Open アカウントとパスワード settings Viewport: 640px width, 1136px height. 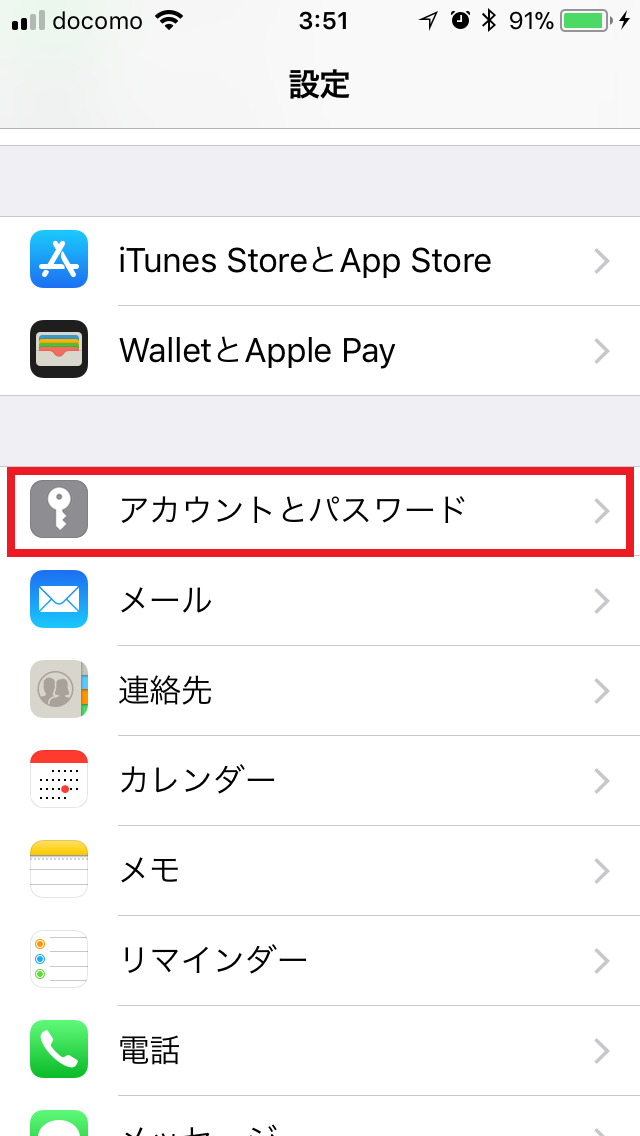click(320, 510)
